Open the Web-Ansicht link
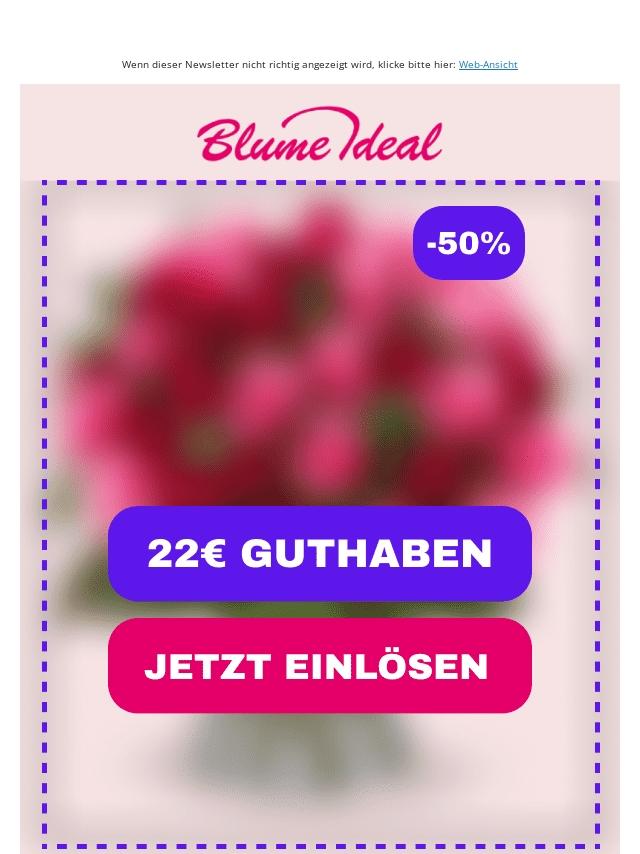 488,64
